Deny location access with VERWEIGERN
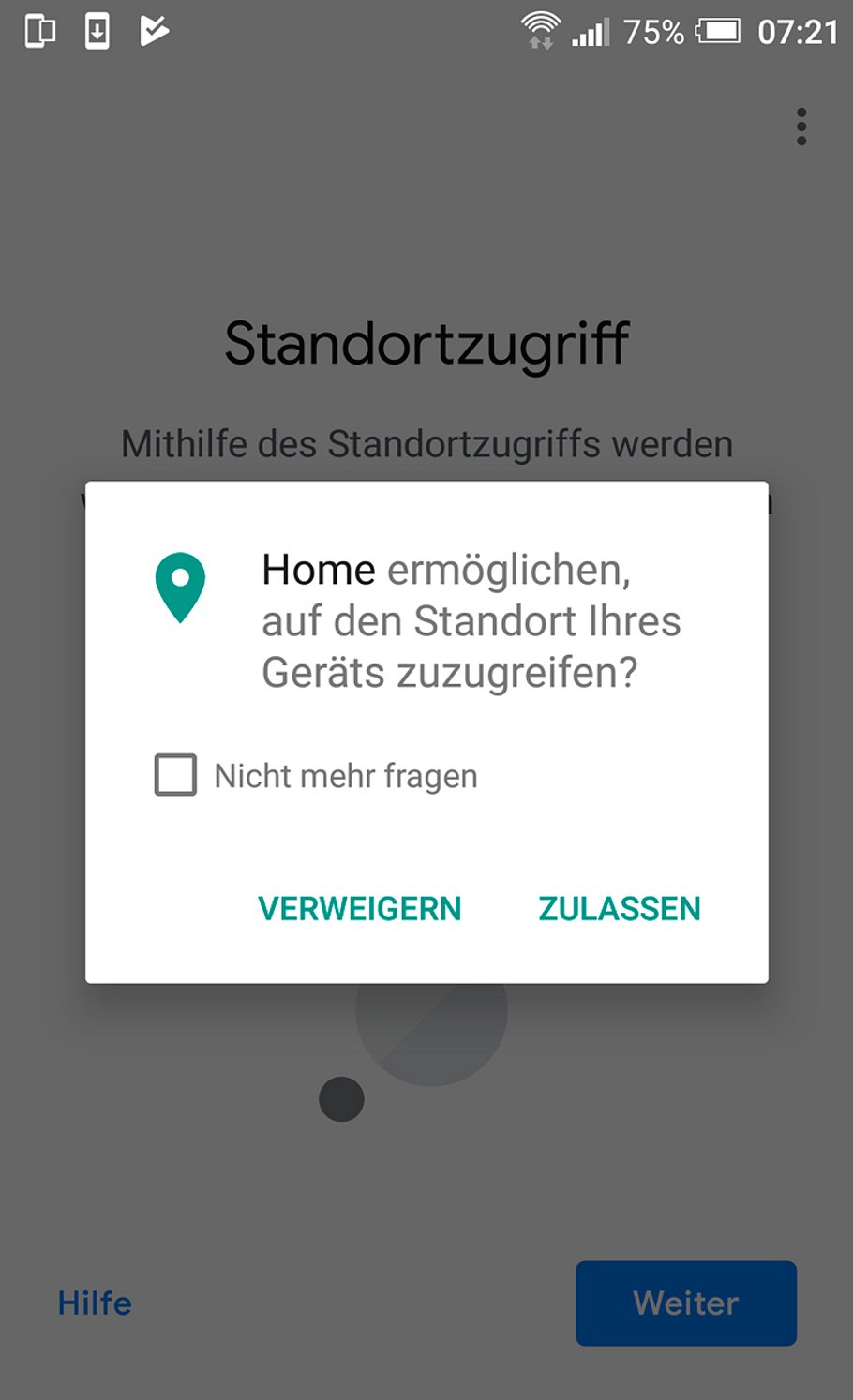The image size is (853, 1400). pyautogui.click(x=360, y=908)
